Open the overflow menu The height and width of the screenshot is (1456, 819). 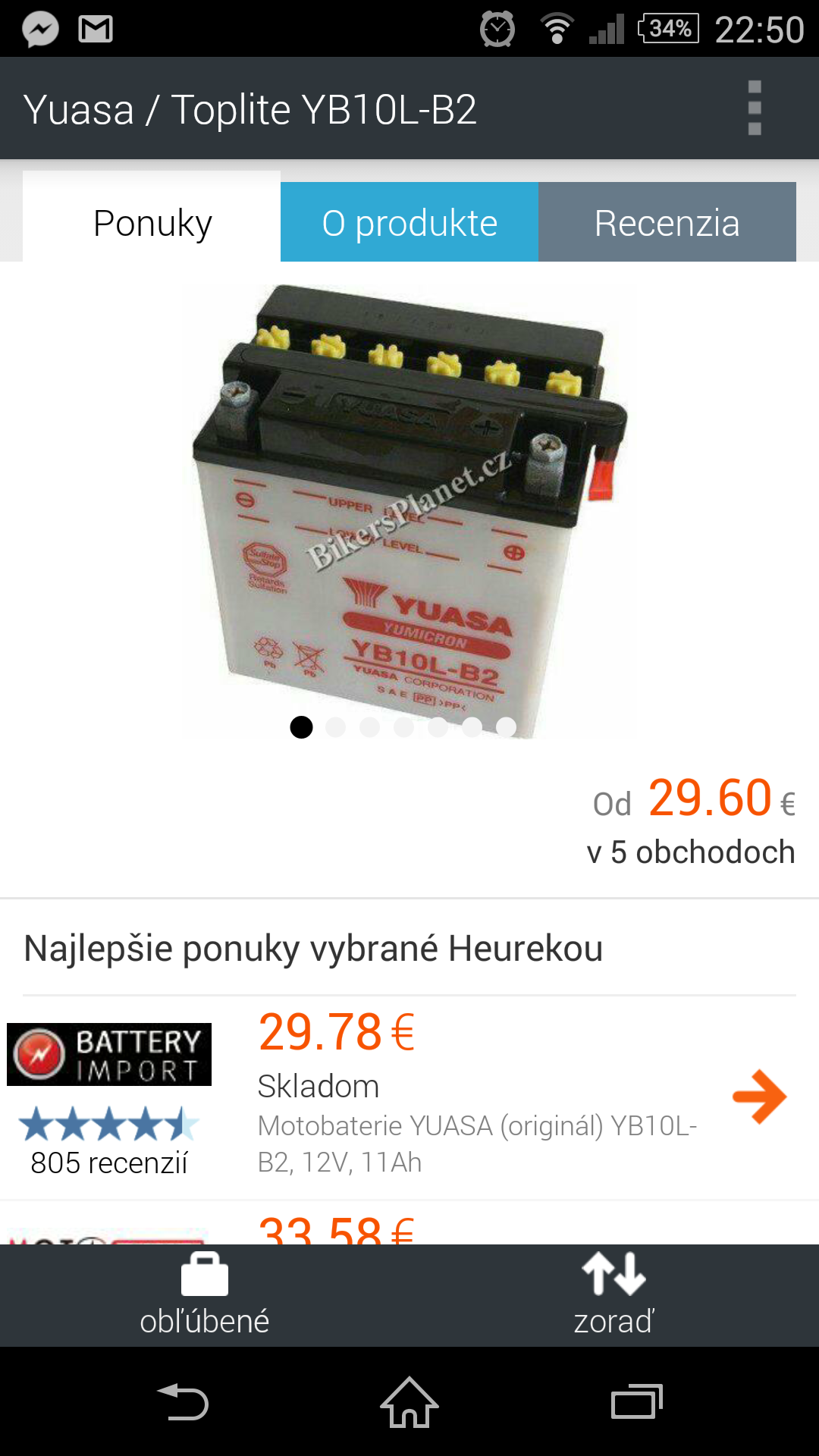coord(754,108)
